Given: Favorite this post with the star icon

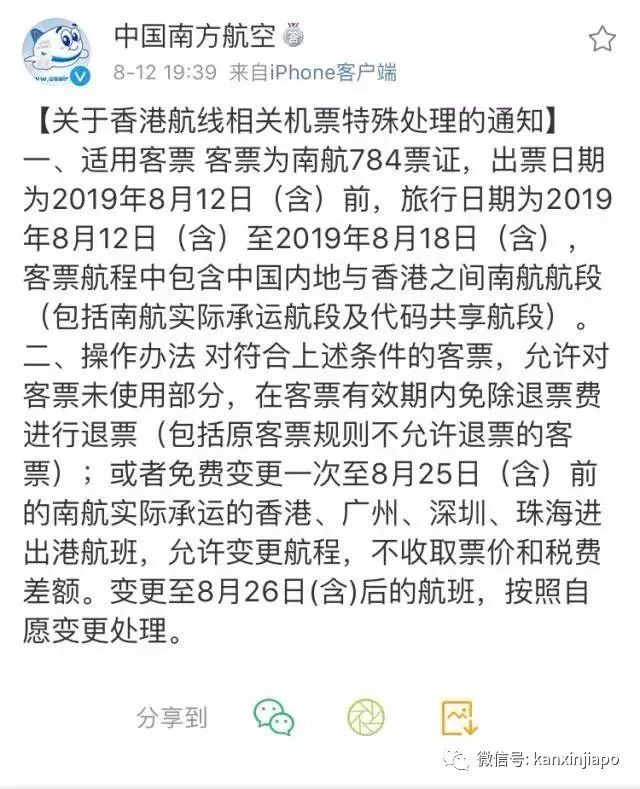Looking at the screenshot, I should click(x=602, y=39).
